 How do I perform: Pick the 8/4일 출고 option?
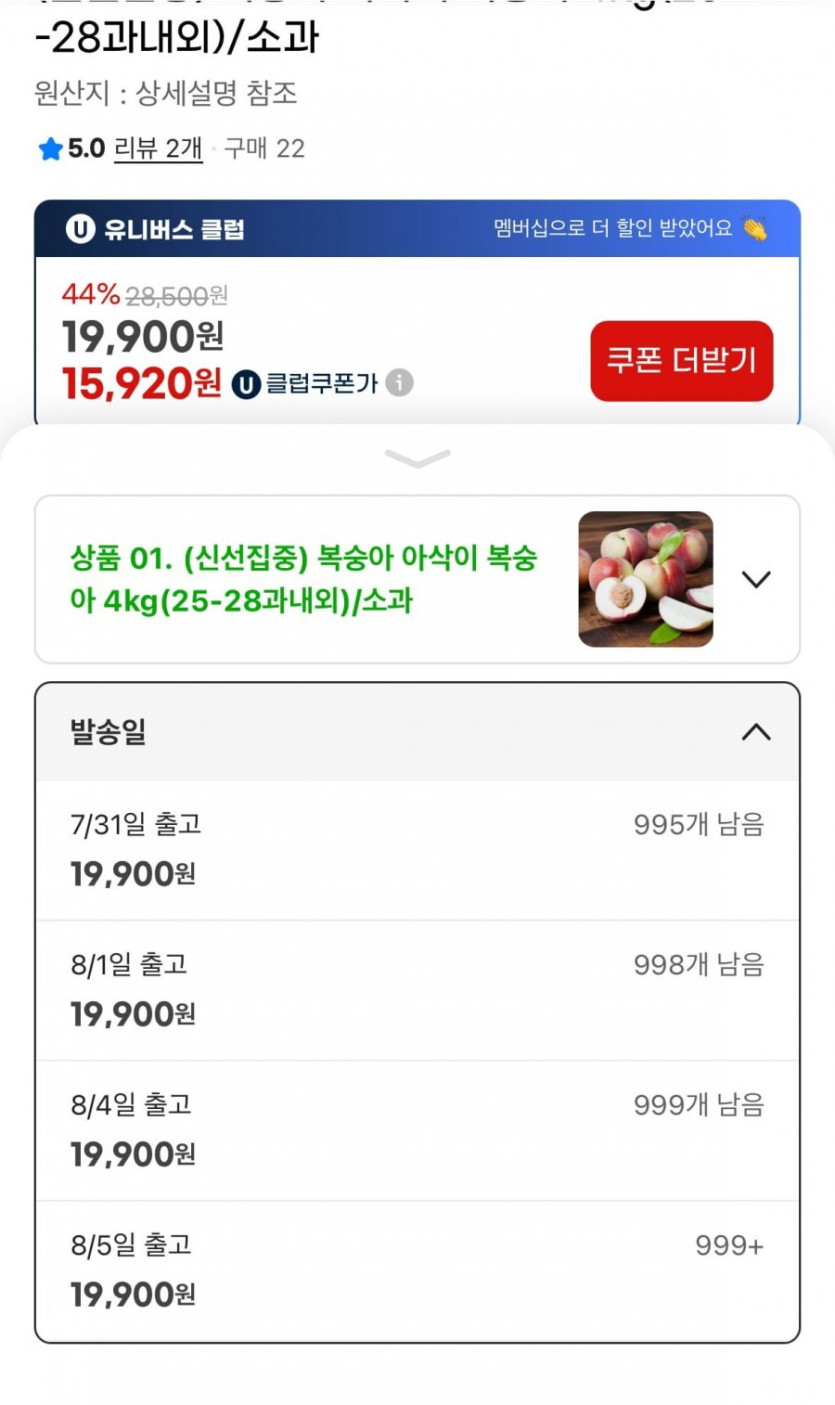pyautogui.click(x=417, y=1130)
